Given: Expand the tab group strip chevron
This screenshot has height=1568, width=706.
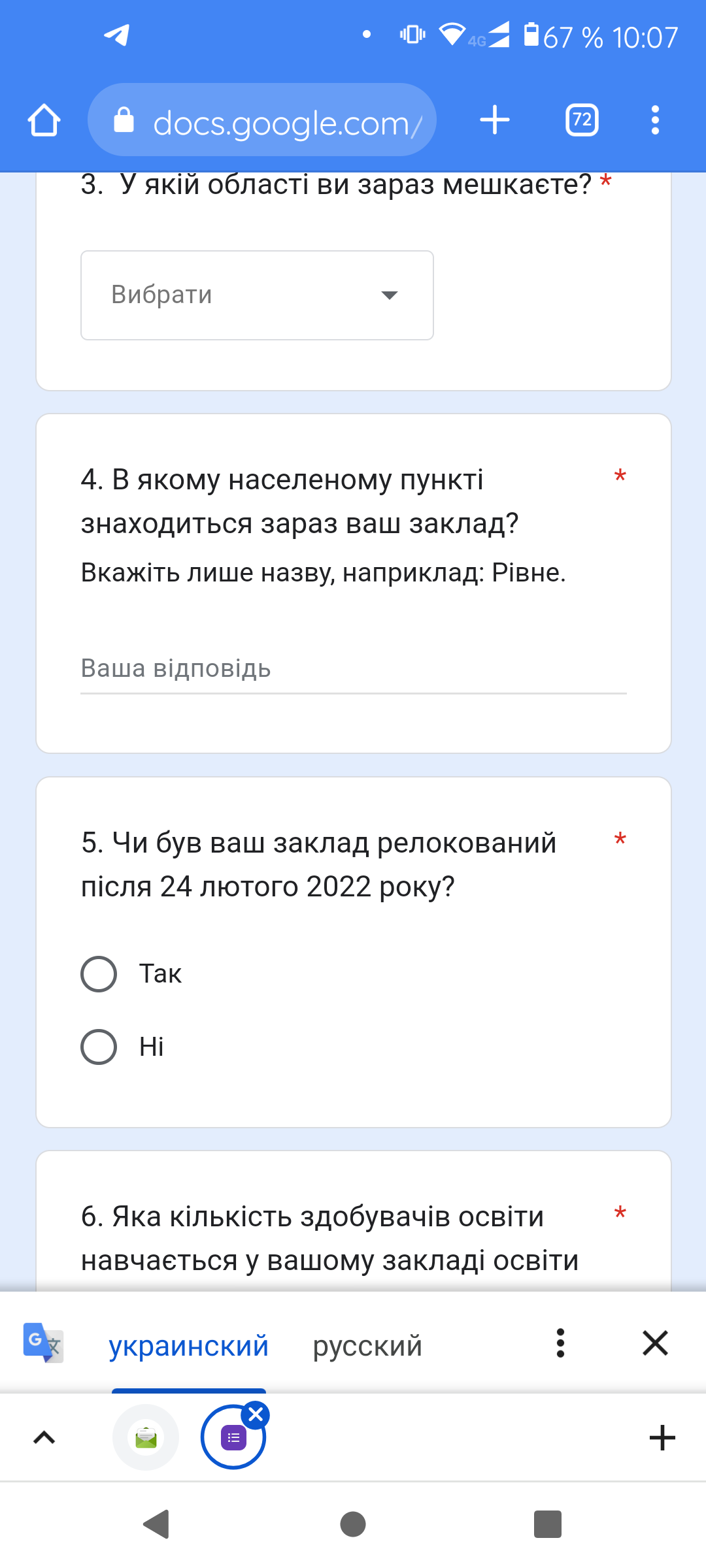Looking at the screenshot, I should (x=44, y=1438).
